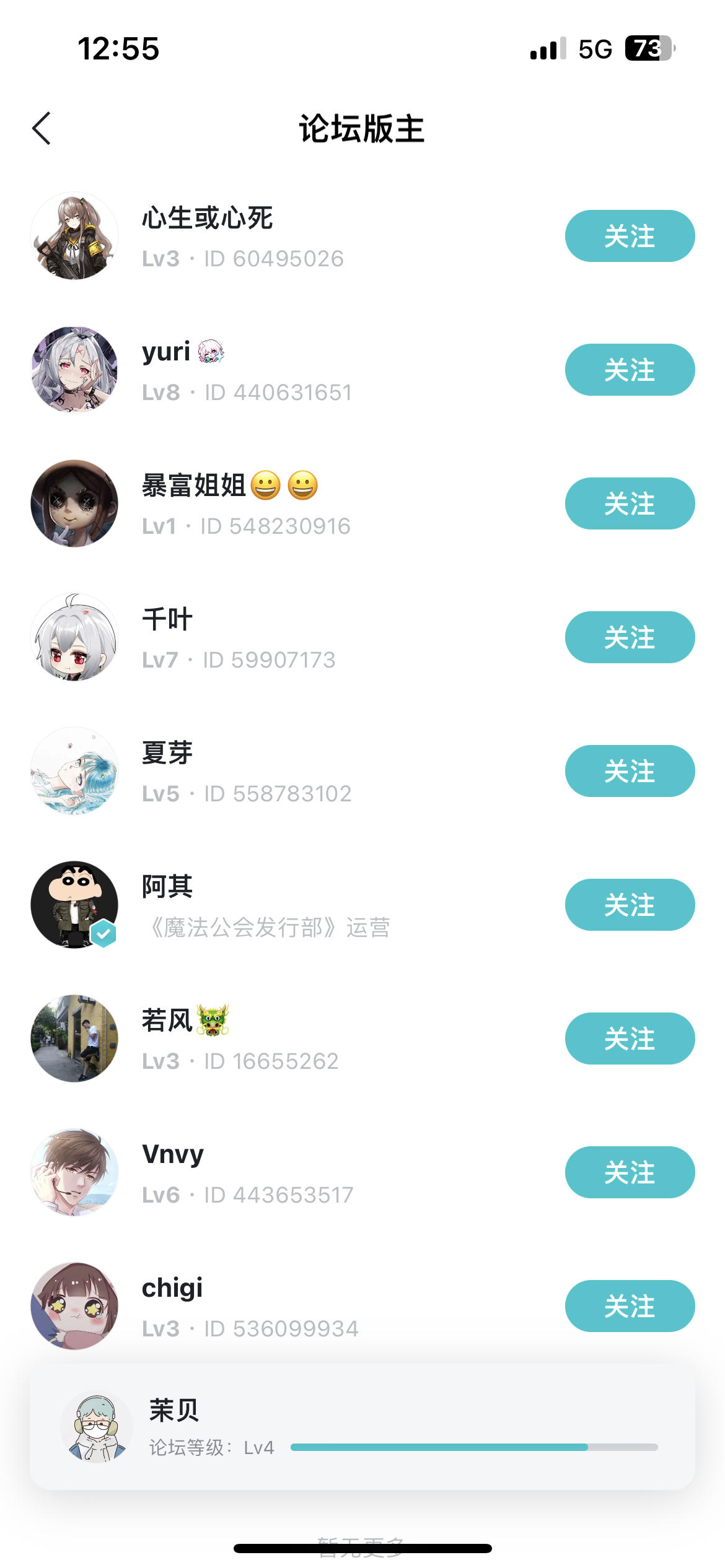Follow 心生或心死 with the 关注 button

(629, 236)
